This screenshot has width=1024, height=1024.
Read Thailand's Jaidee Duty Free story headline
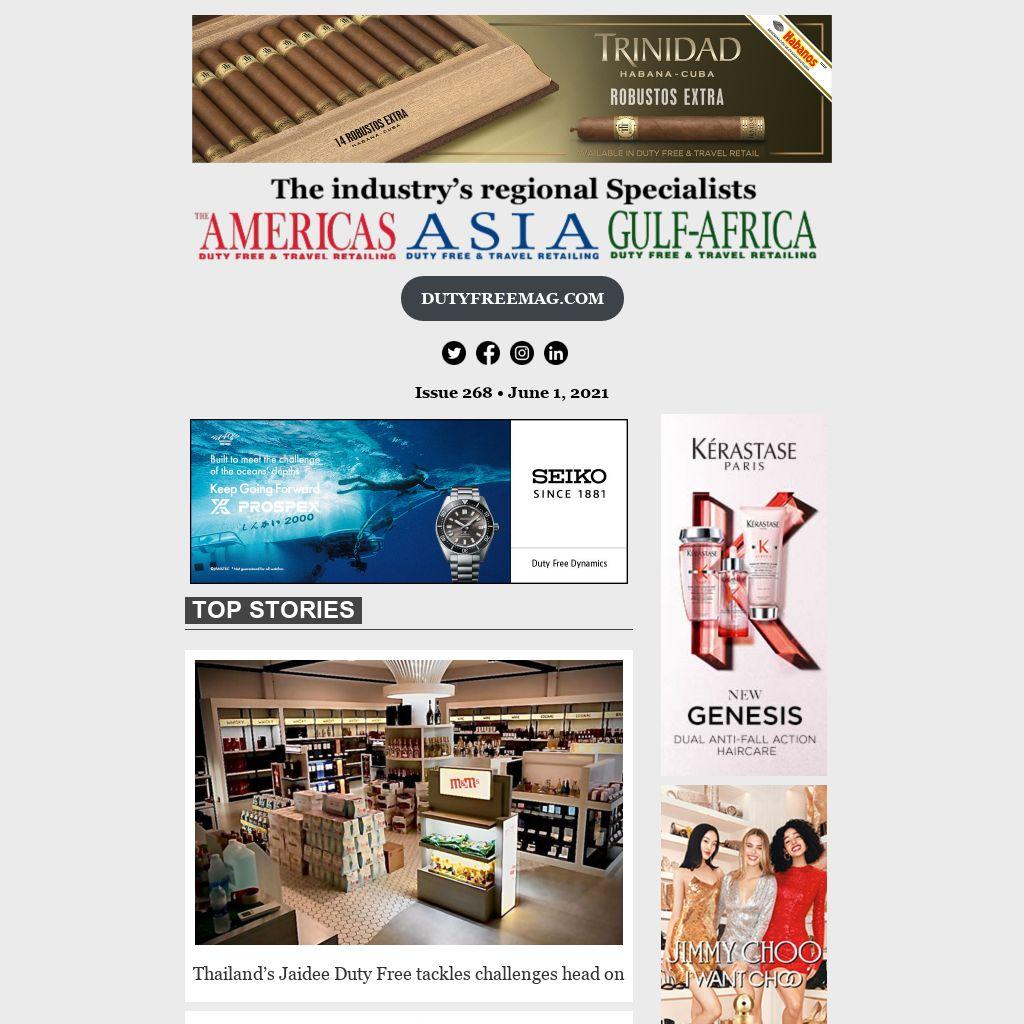pos(408,974)
